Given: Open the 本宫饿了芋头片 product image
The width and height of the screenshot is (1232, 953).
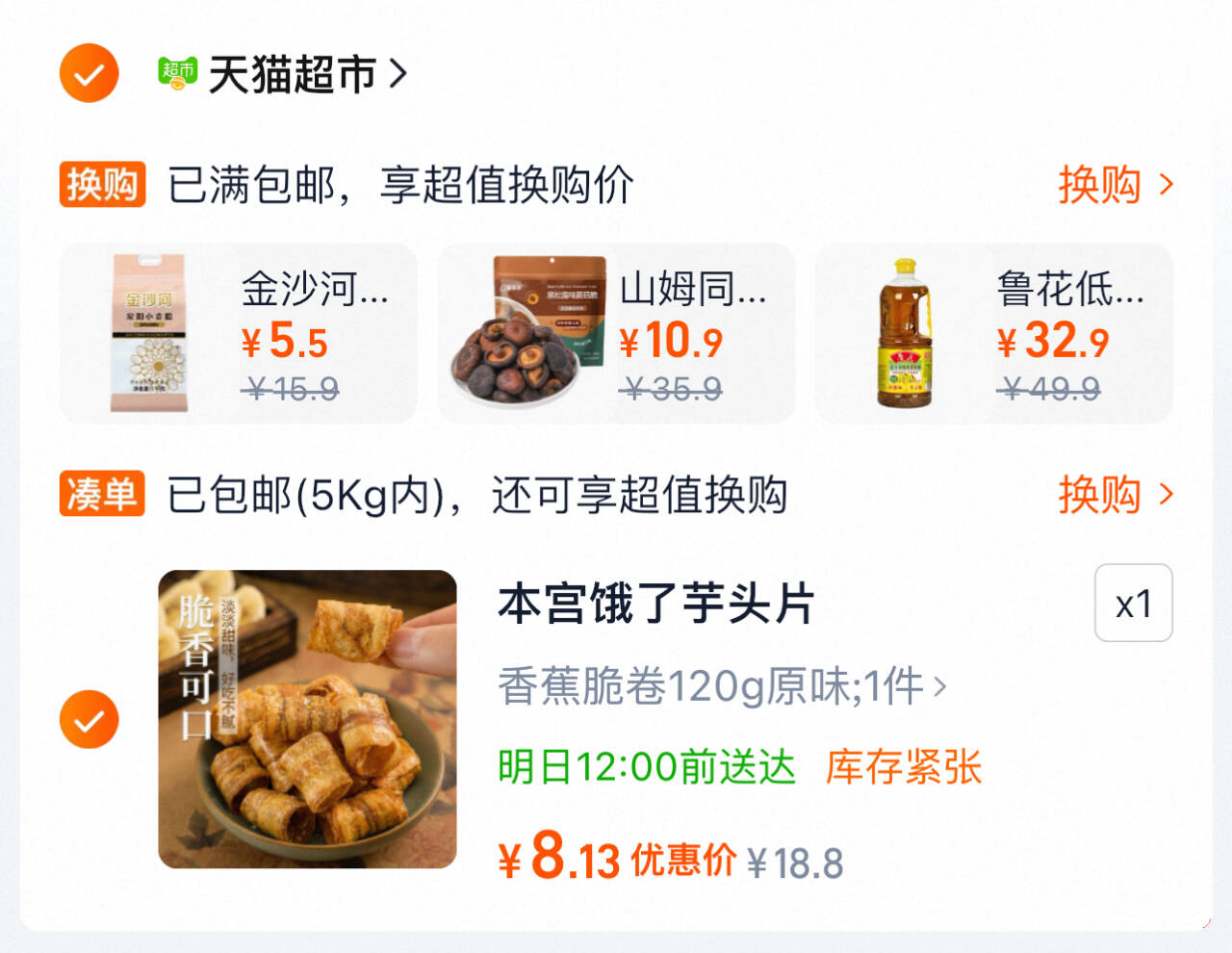Looking at the screenshot, I should (x=307, y=719).
